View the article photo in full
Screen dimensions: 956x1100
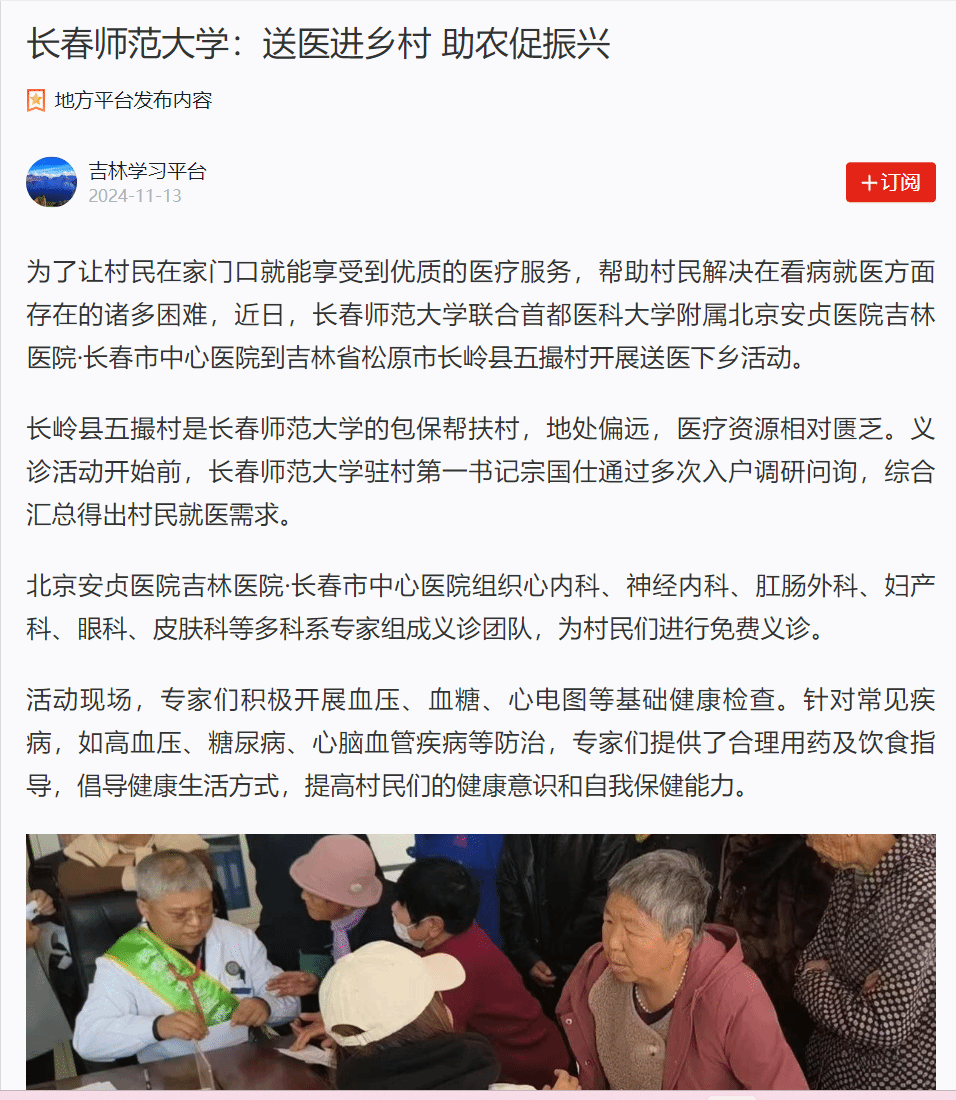click(480, 960)
